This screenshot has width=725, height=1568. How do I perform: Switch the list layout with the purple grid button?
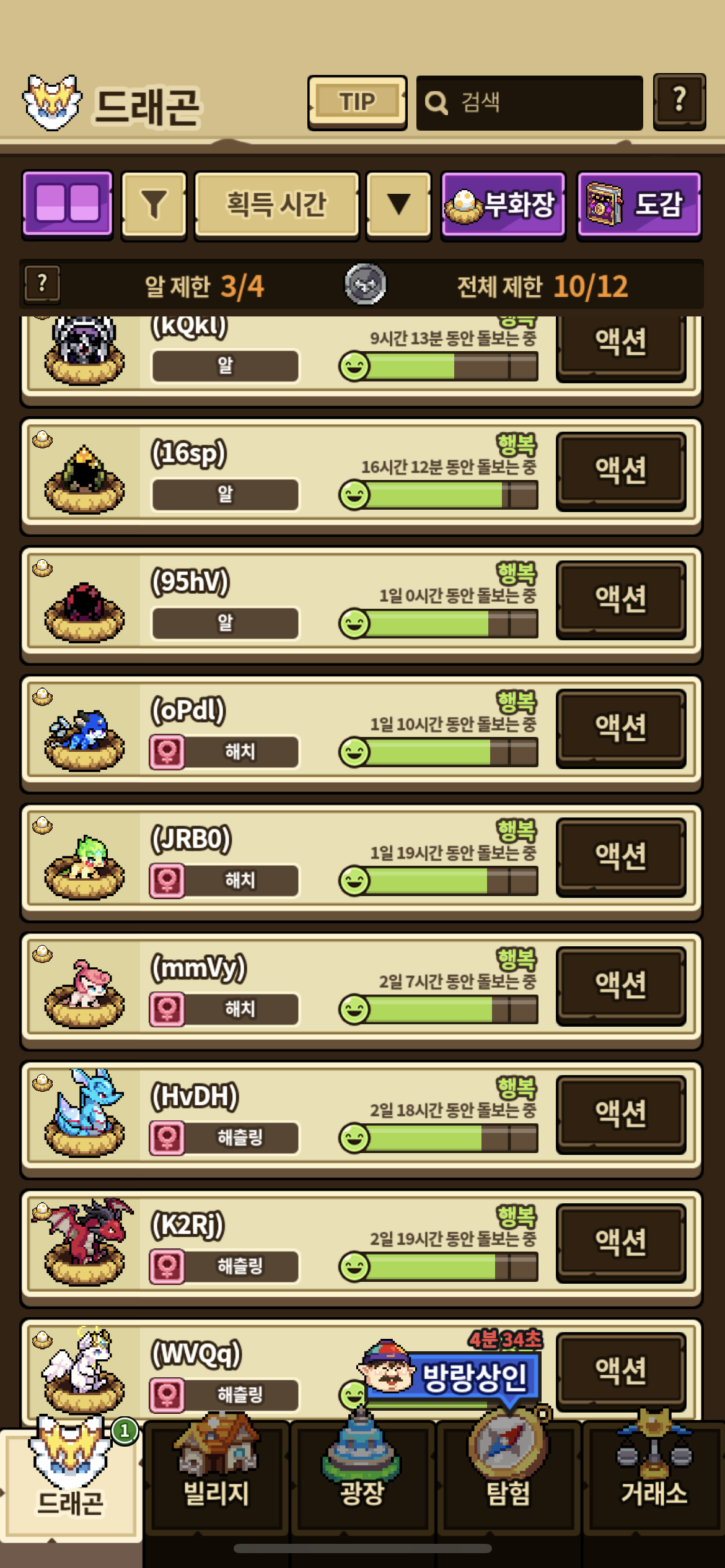pyautogui.click(x=68, y=204)
